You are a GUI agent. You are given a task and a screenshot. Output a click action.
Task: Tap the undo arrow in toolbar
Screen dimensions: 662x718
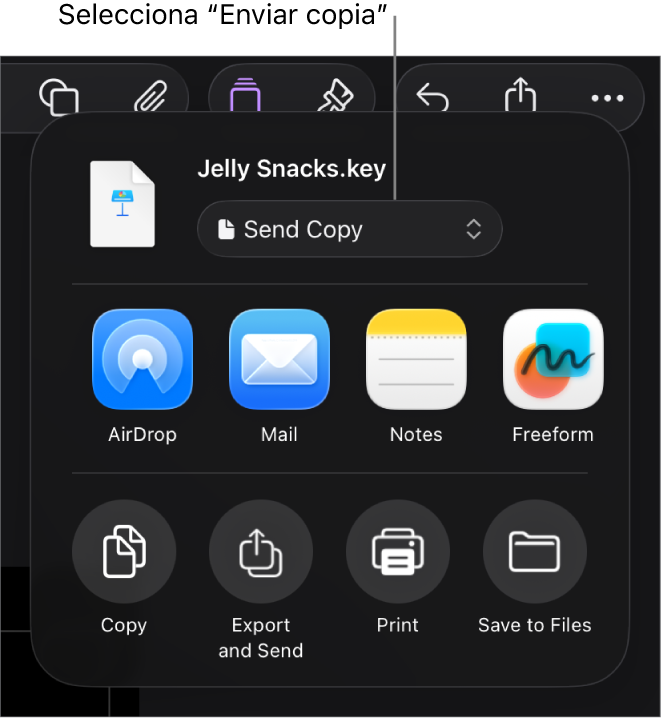click(432, 98)
